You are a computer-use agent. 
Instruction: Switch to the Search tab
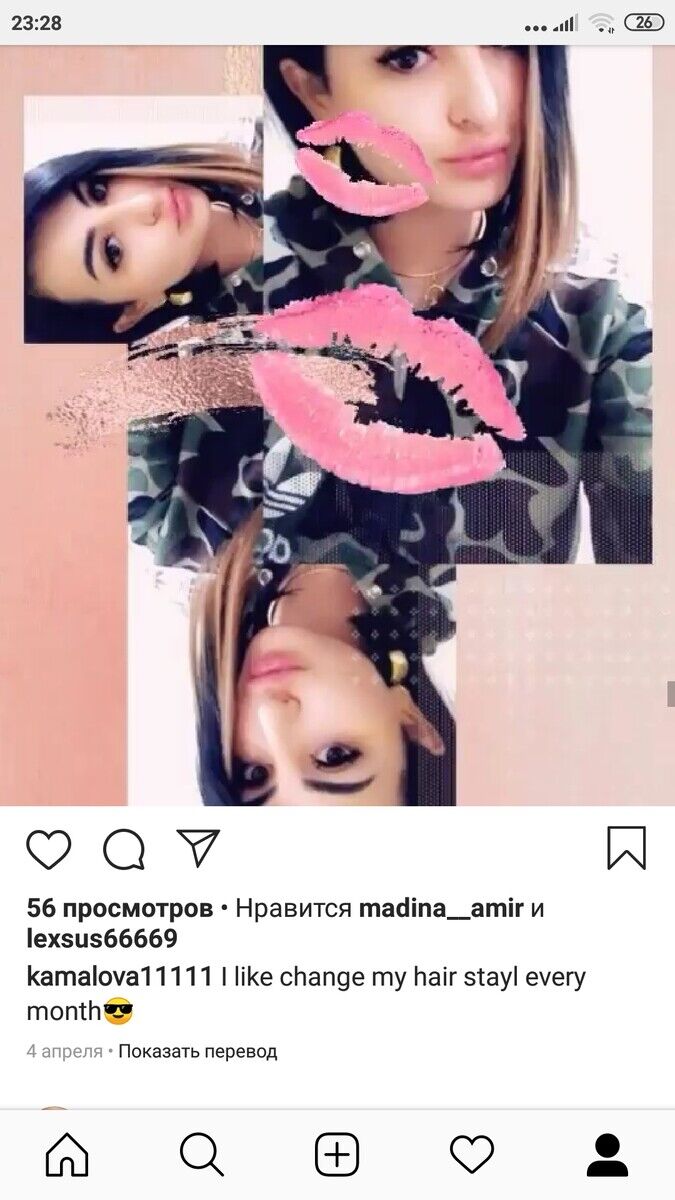[201, 1156]
